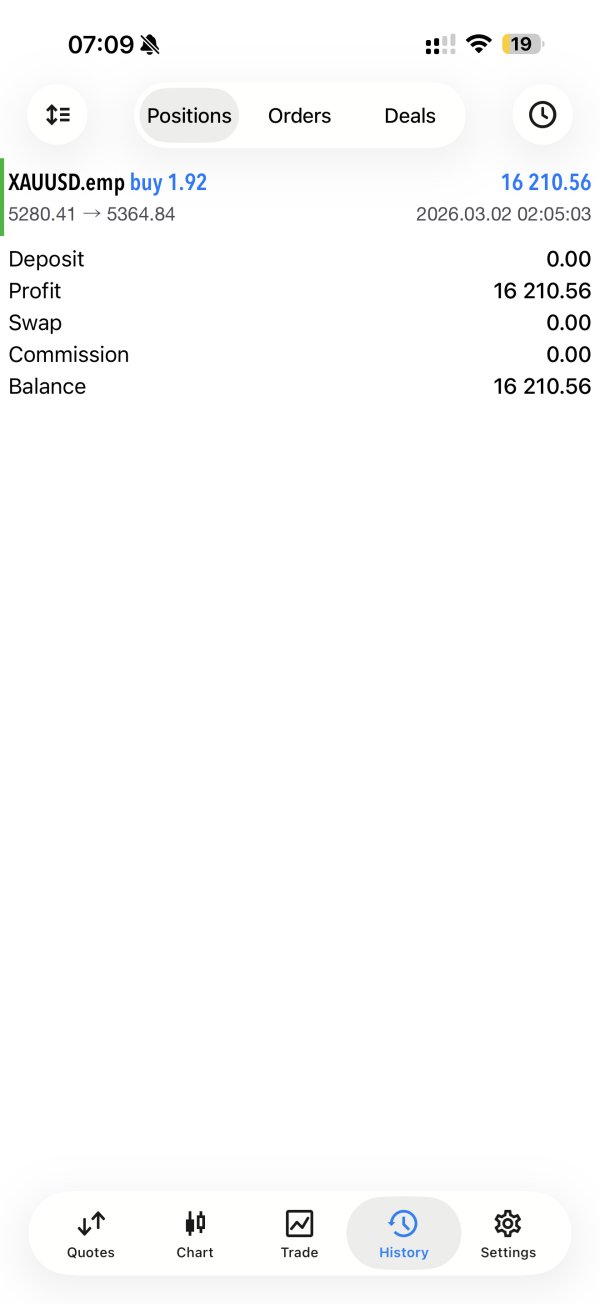Open the history period clock icon
Viewport: 600px width, 1304px height.
542,115
